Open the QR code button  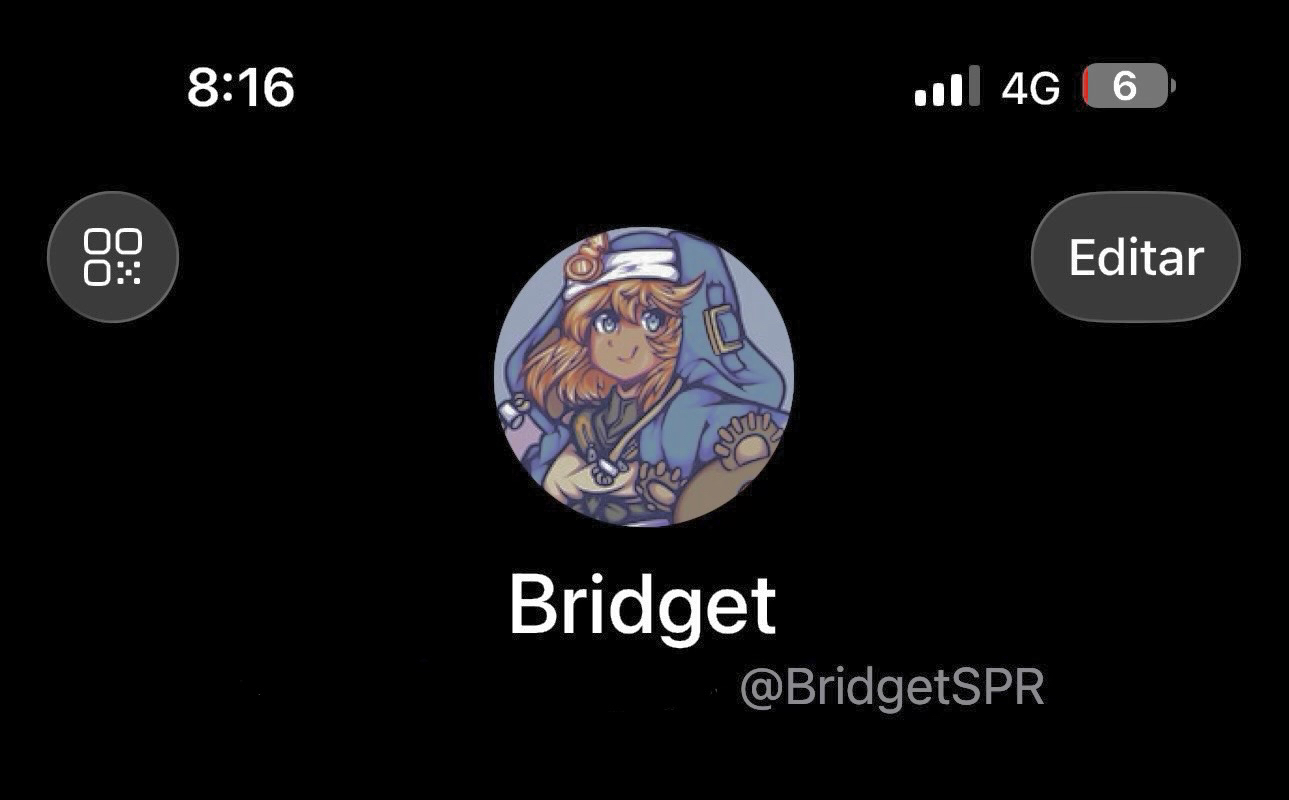(113, 257)
